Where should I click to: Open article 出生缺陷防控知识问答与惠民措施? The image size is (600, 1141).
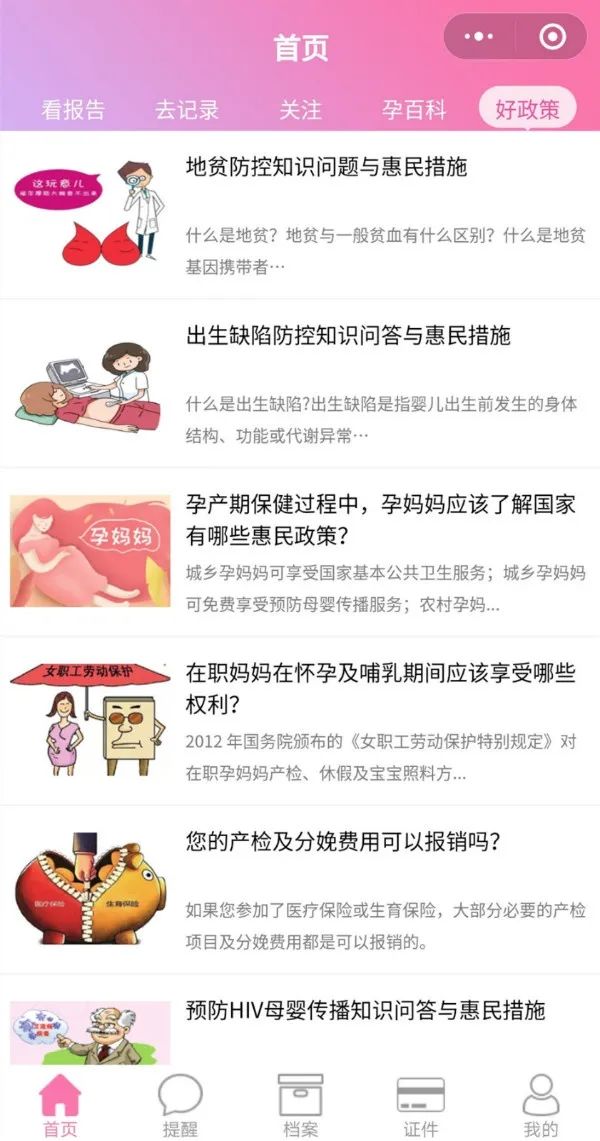[348, 336]
